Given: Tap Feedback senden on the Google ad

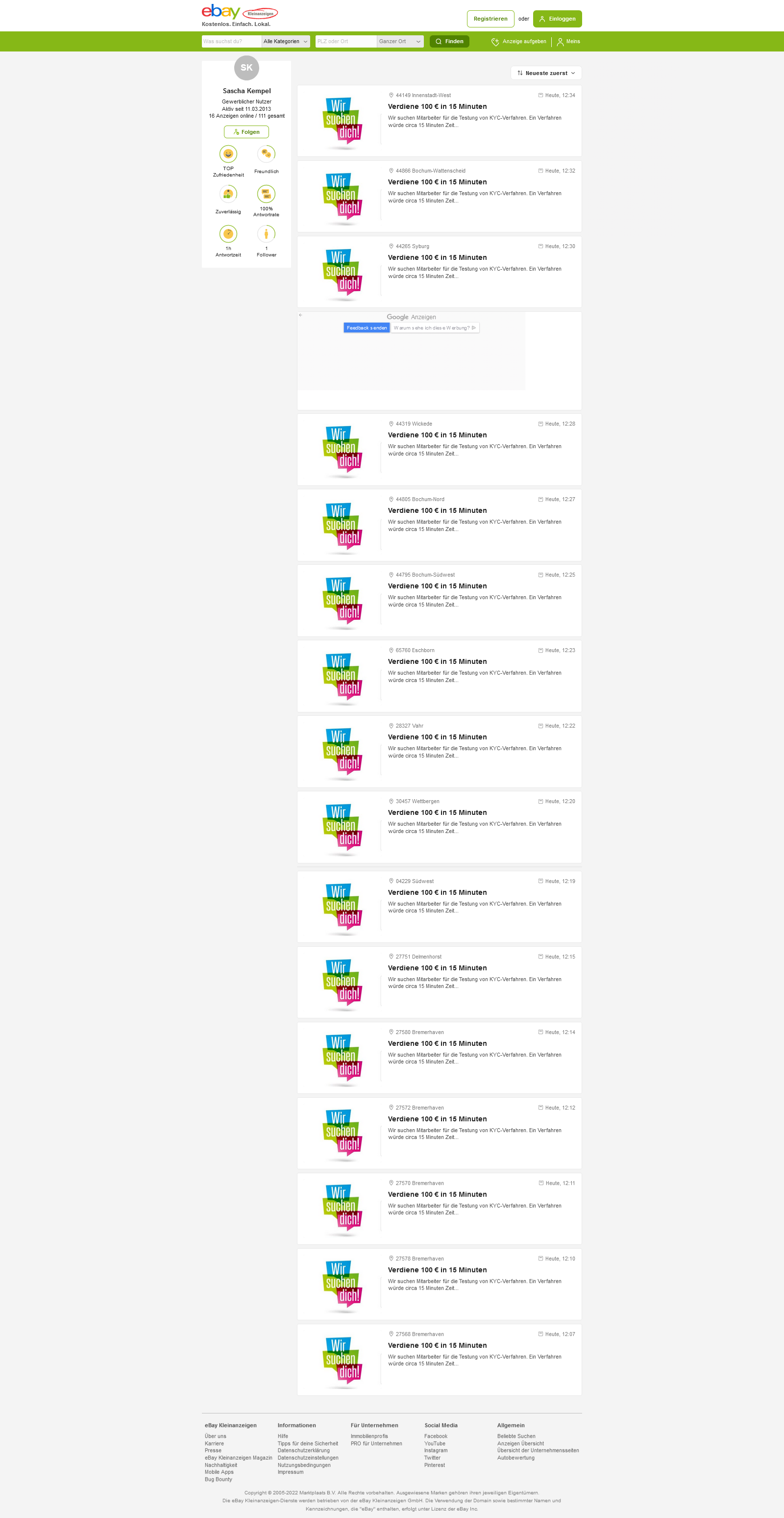Looking at the screenshot, I should point(367,328).
